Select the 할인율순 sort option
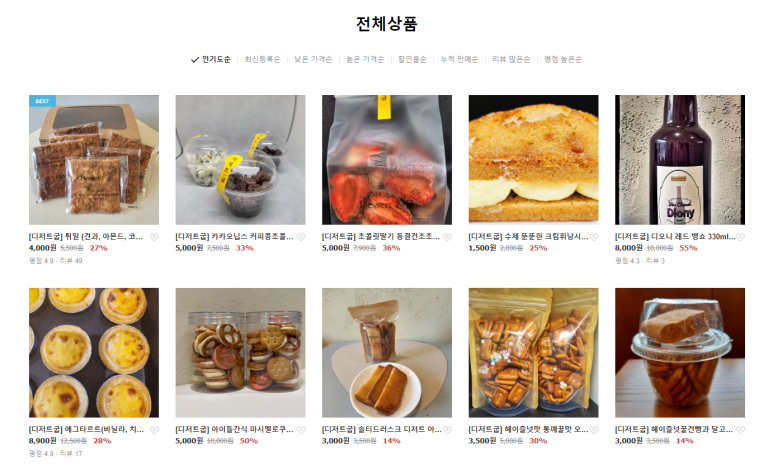 pyautogui.click(x=413, y=59)
